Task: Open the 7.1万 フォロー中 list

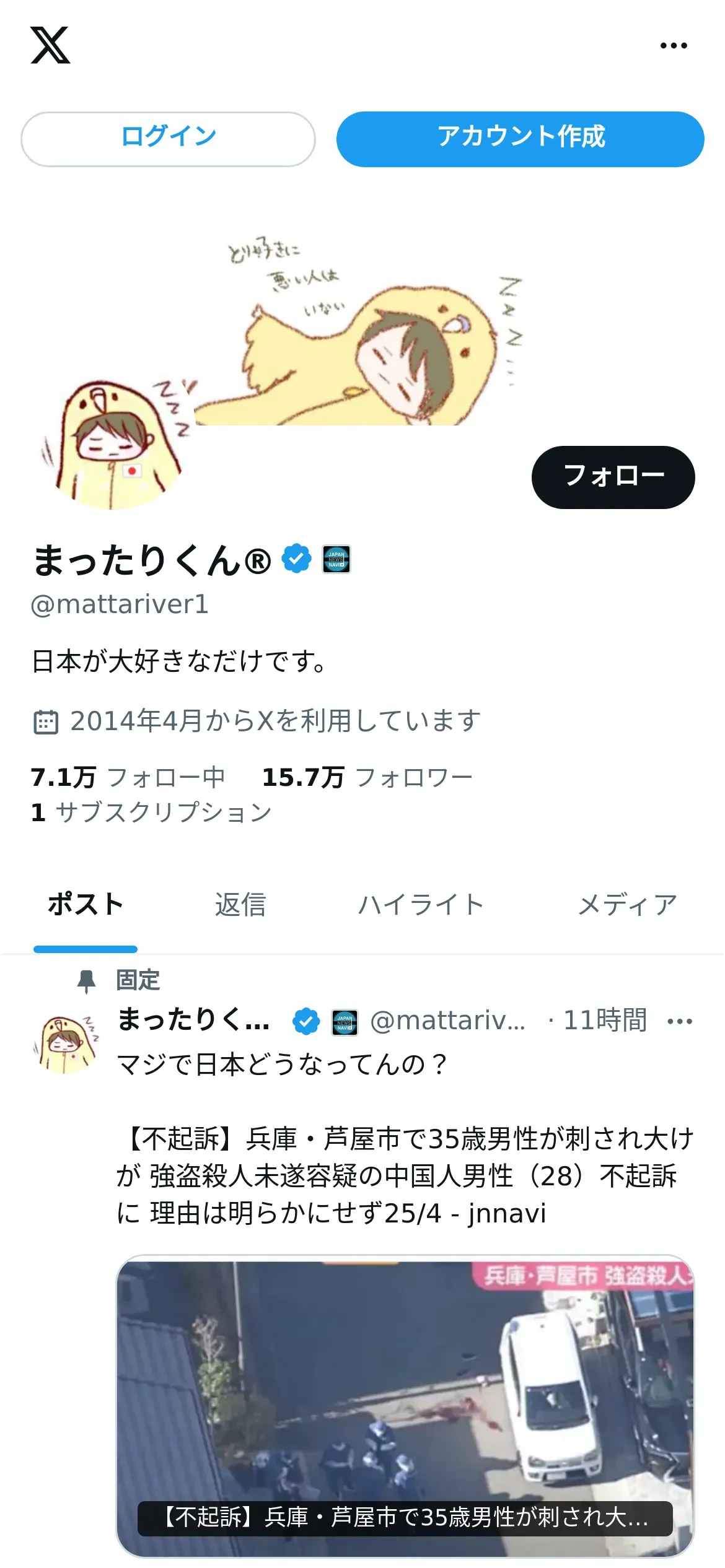Action: click(x=128, y=777)
